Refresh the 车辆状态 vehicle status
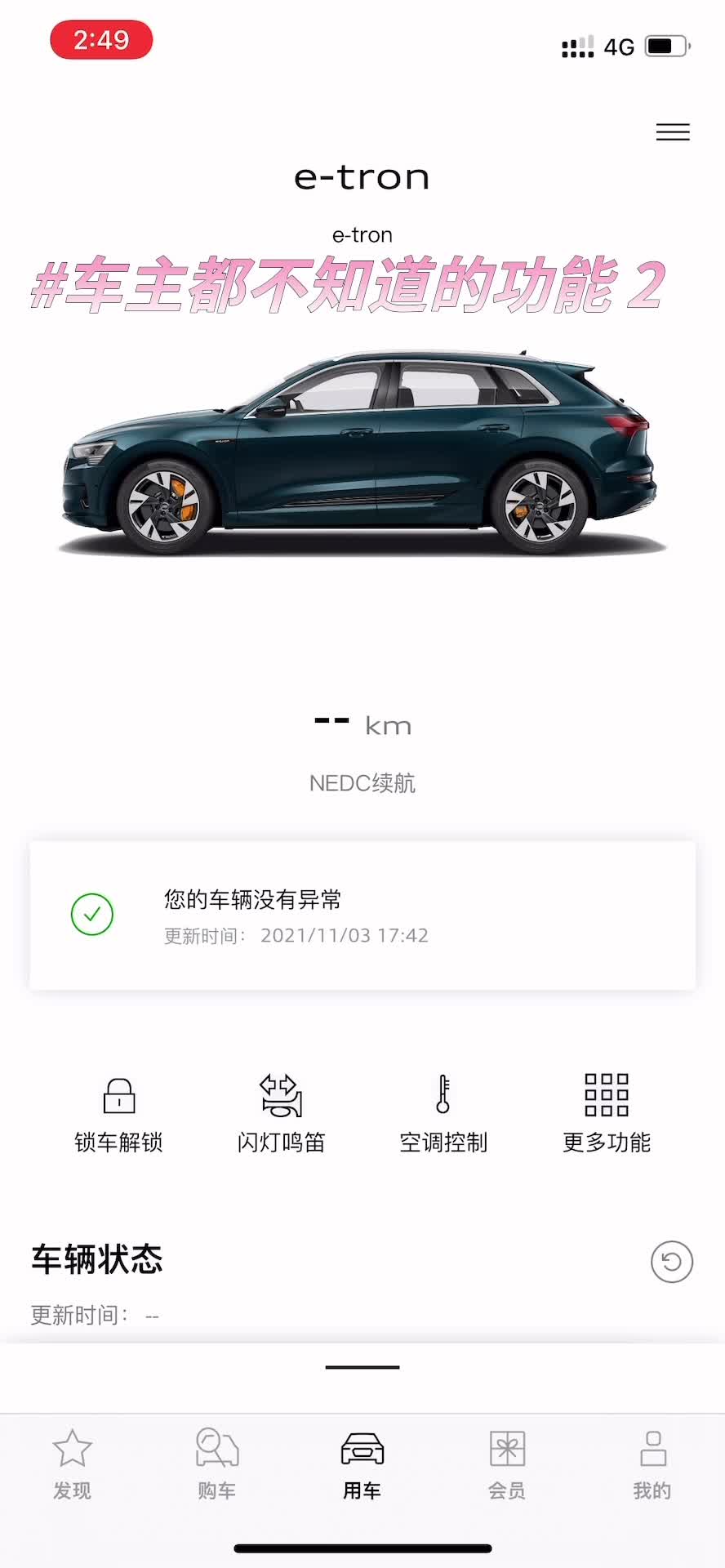This screenshot has width=725, height=1568. coord(671,1262)
